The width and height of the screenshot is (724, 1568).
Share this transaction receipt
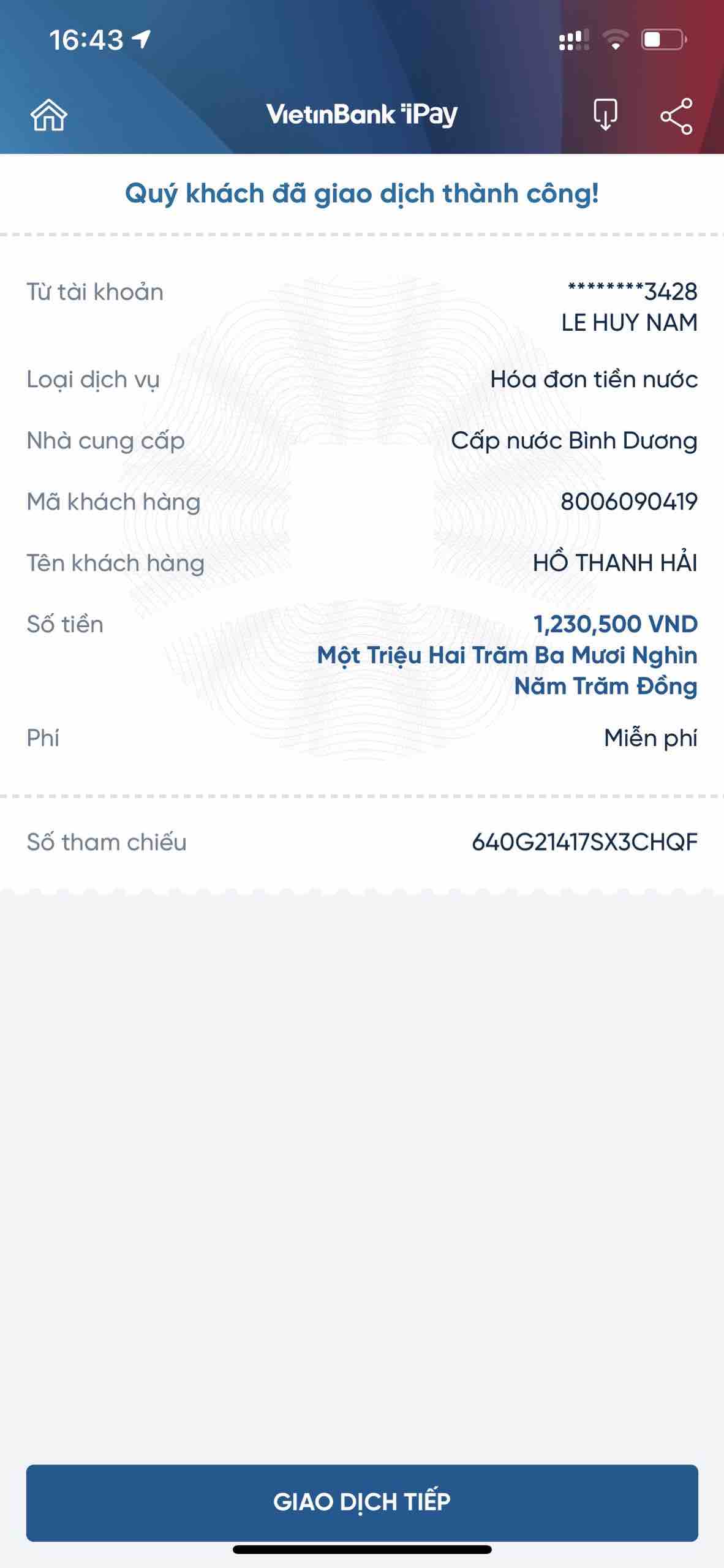tap(676, 115)
